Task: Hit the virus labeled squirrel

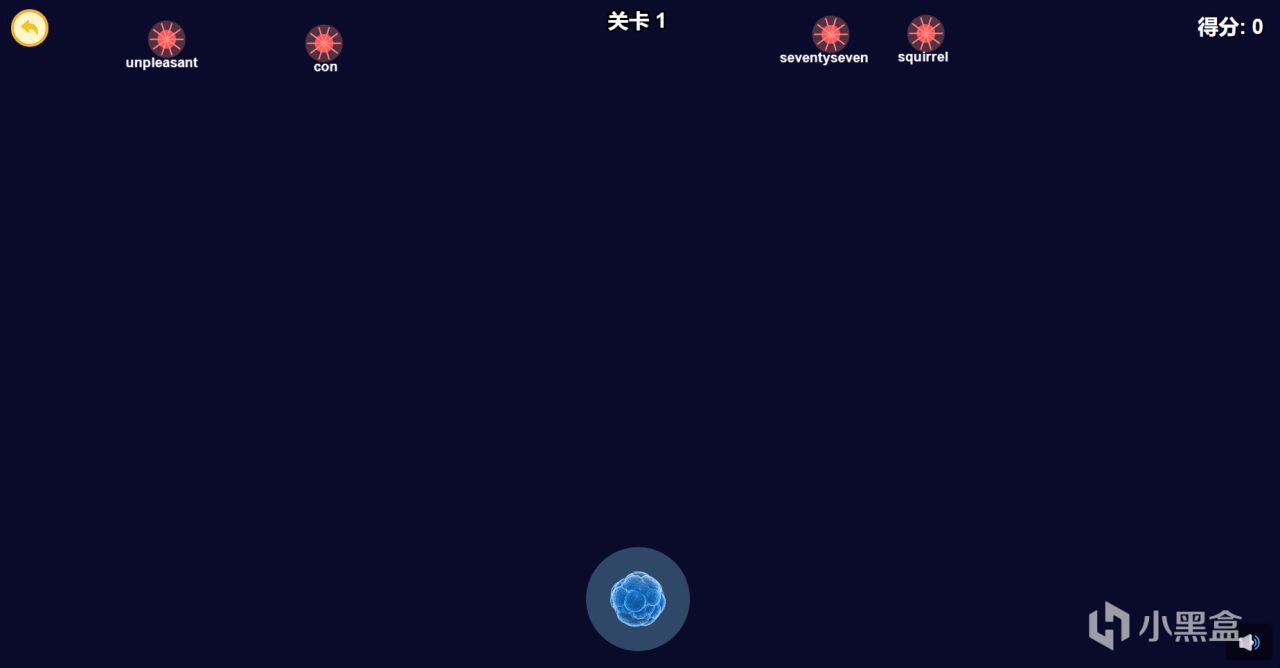Action: click(925, 34)
